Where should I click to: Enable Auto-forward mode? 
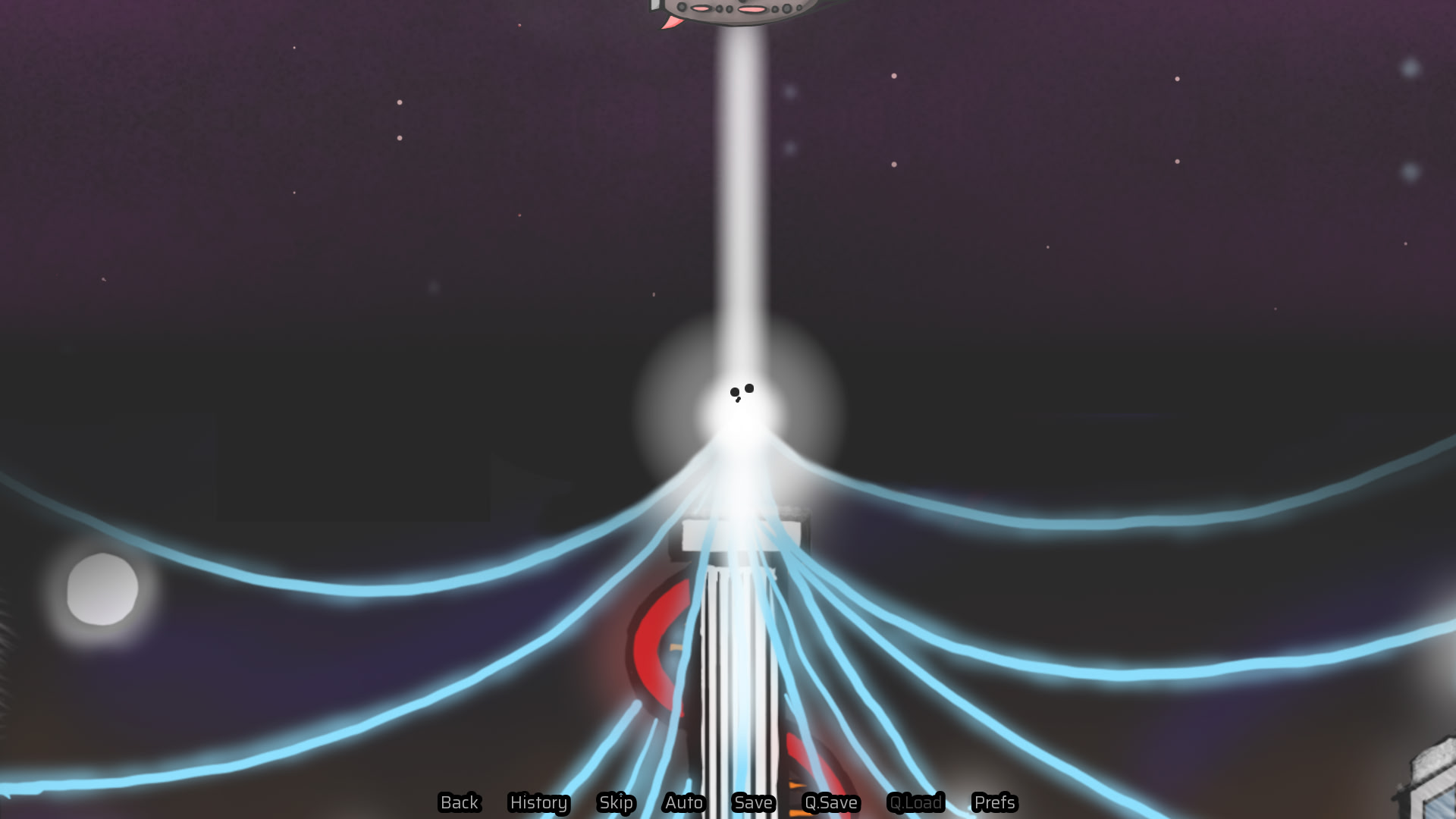tap(684, 802)
